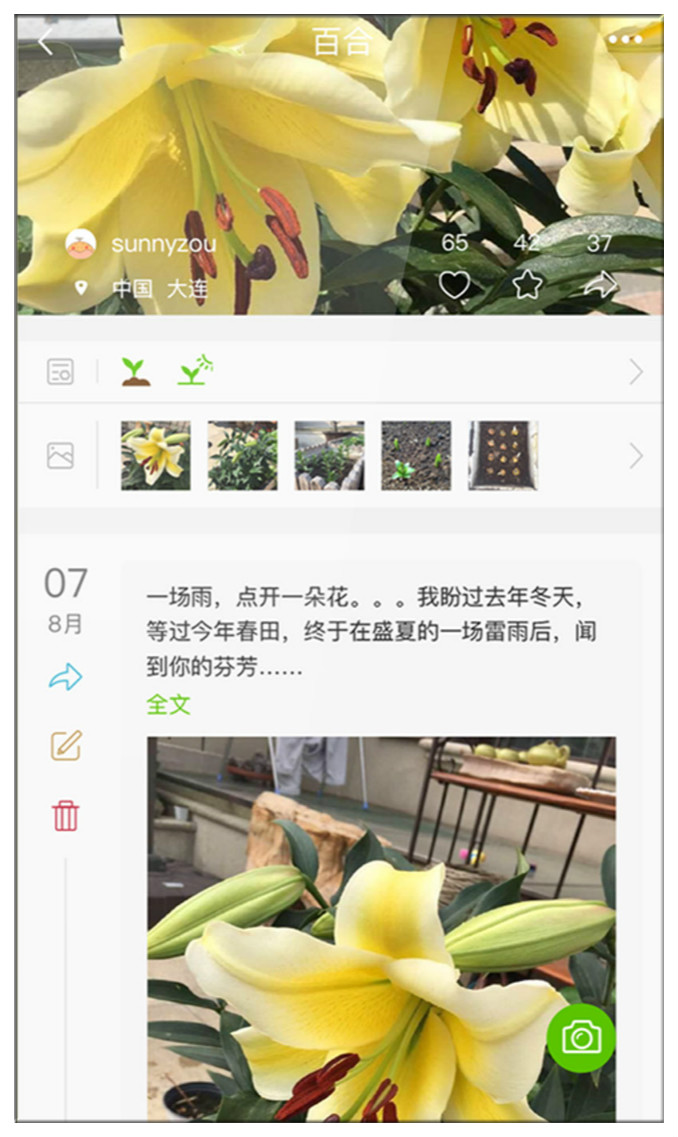Share the 07 8月 diary entry
678x1137 pixels.
[65, 678]
